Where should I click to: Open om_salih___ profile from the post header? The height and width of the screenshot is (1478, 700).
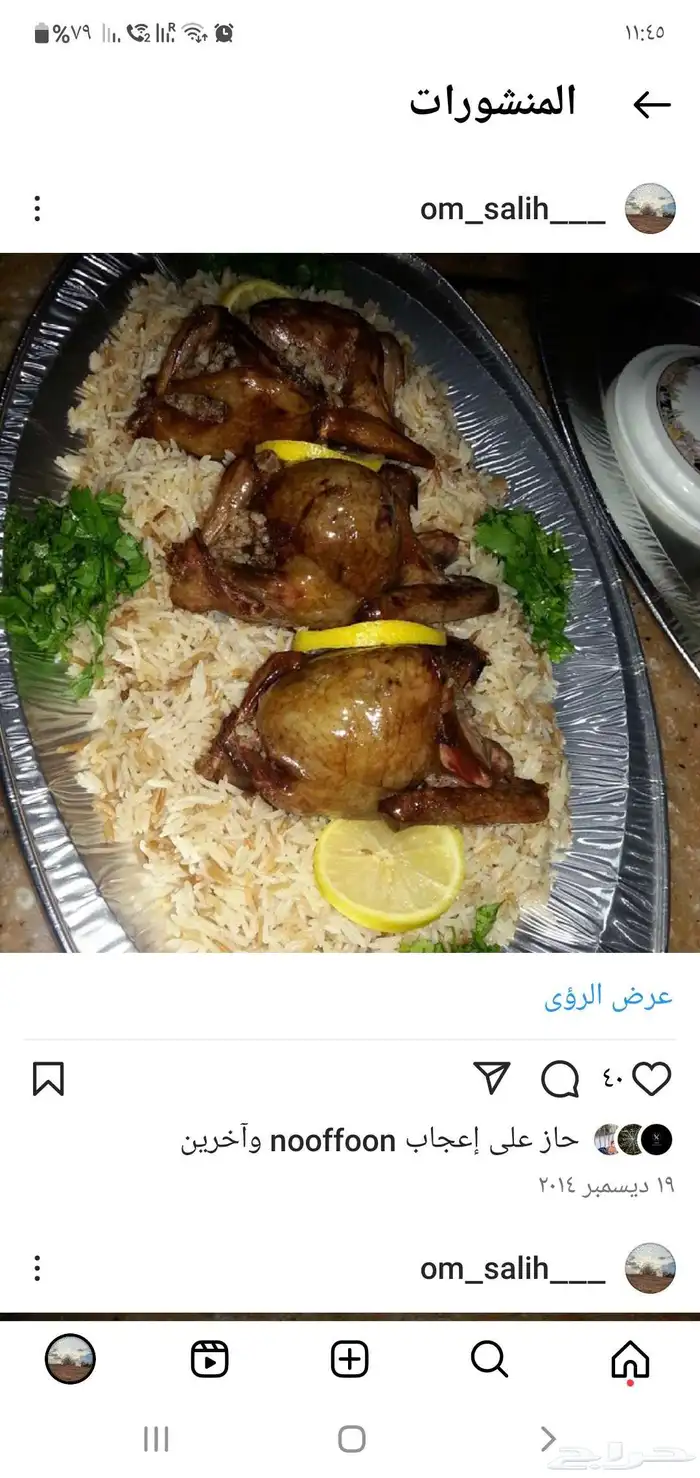(513, 210)
